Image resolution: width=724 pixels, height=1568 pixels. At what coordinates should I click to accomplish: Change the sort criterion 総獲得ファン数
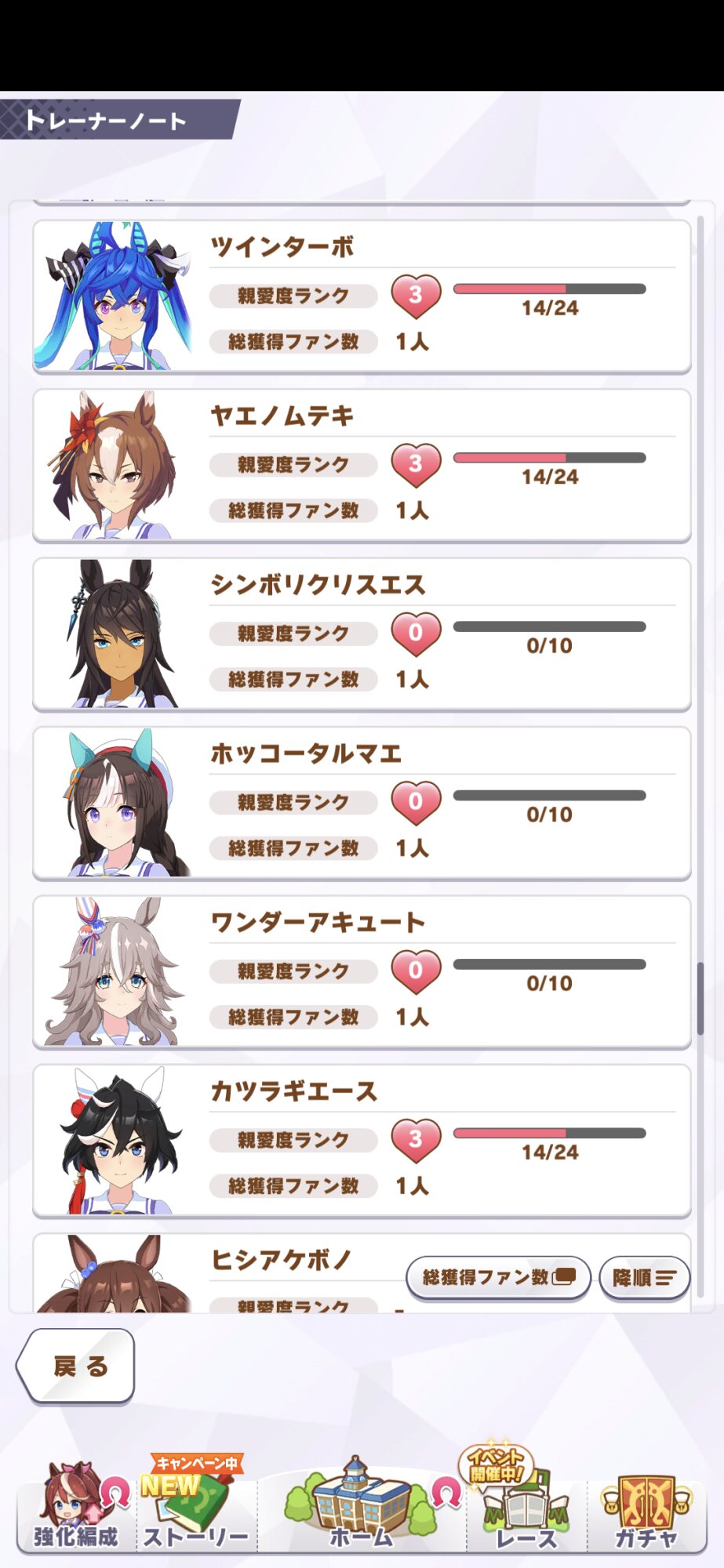click(x=498, y=1277)
